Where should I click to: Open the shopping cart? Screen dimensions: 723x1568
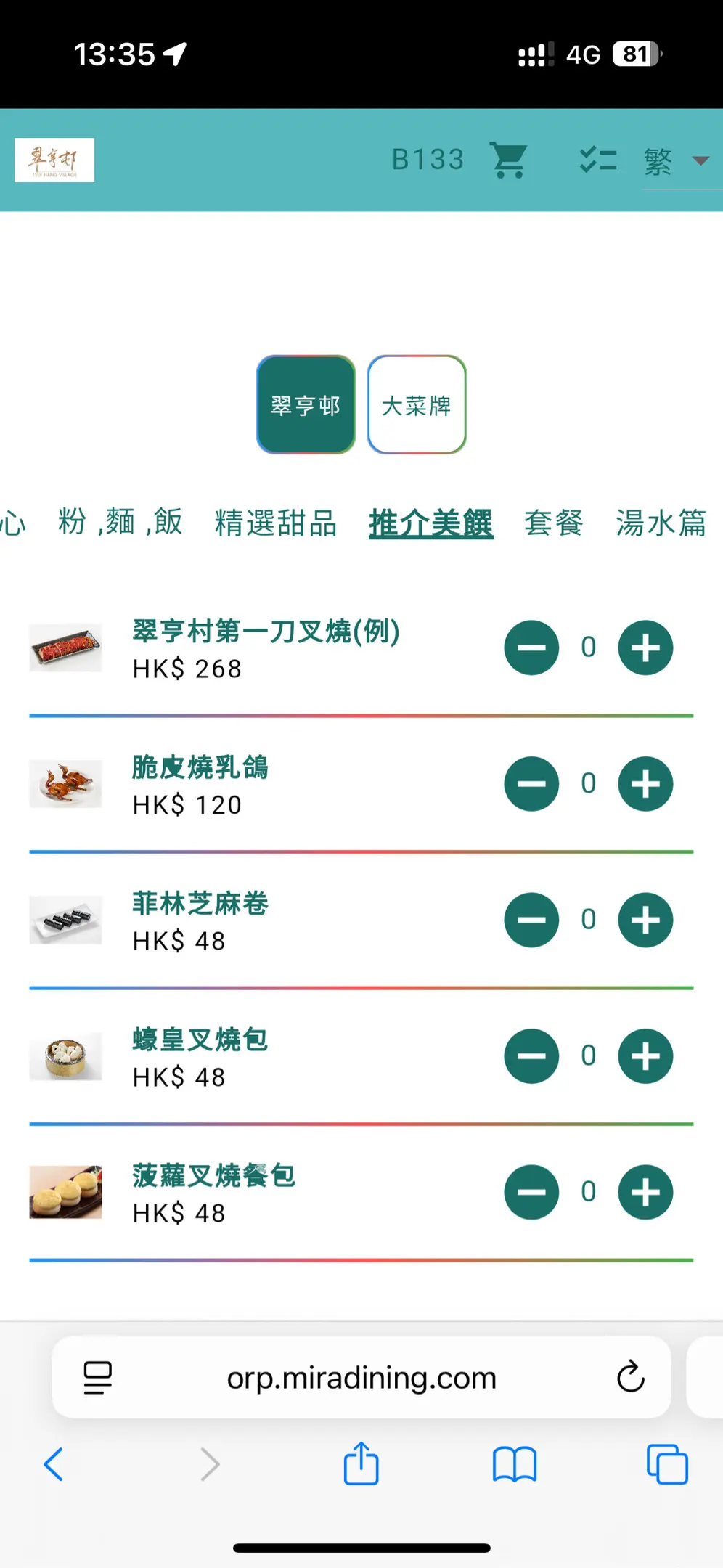[x=509, y=160]
